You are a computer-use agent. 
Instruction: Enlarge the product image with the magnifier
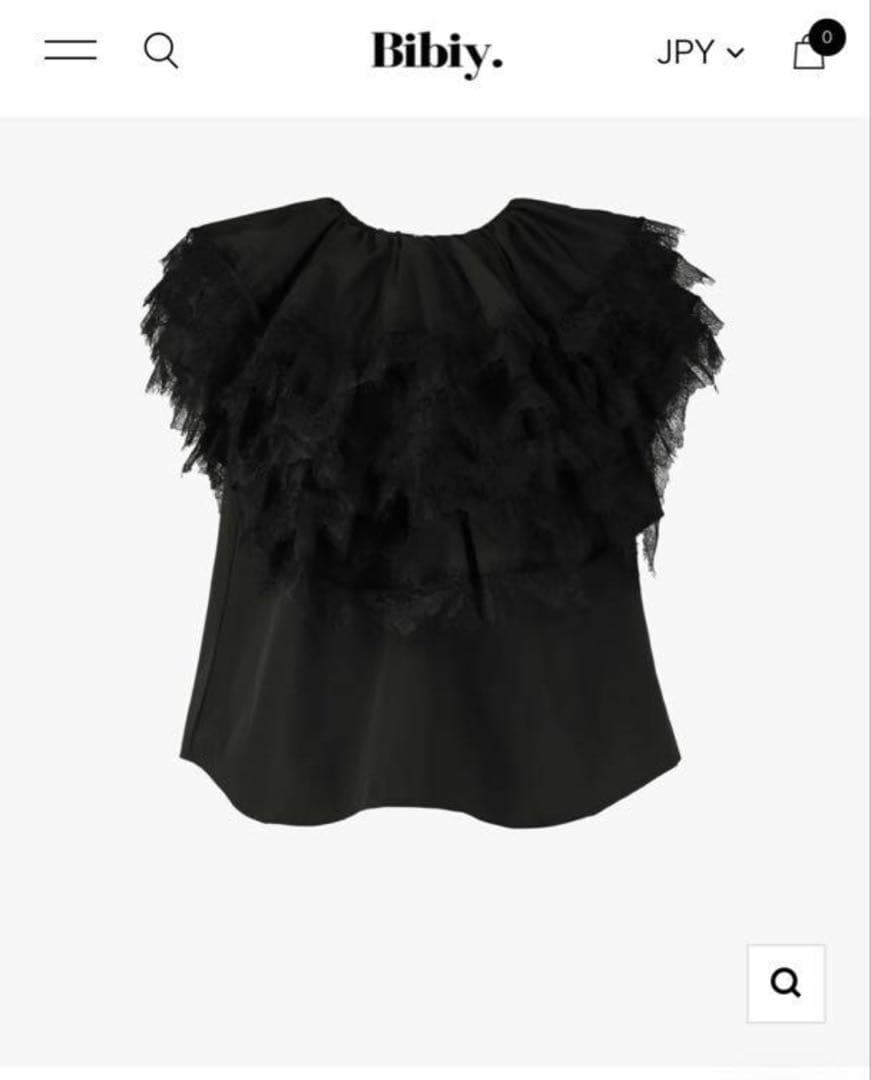786,983
